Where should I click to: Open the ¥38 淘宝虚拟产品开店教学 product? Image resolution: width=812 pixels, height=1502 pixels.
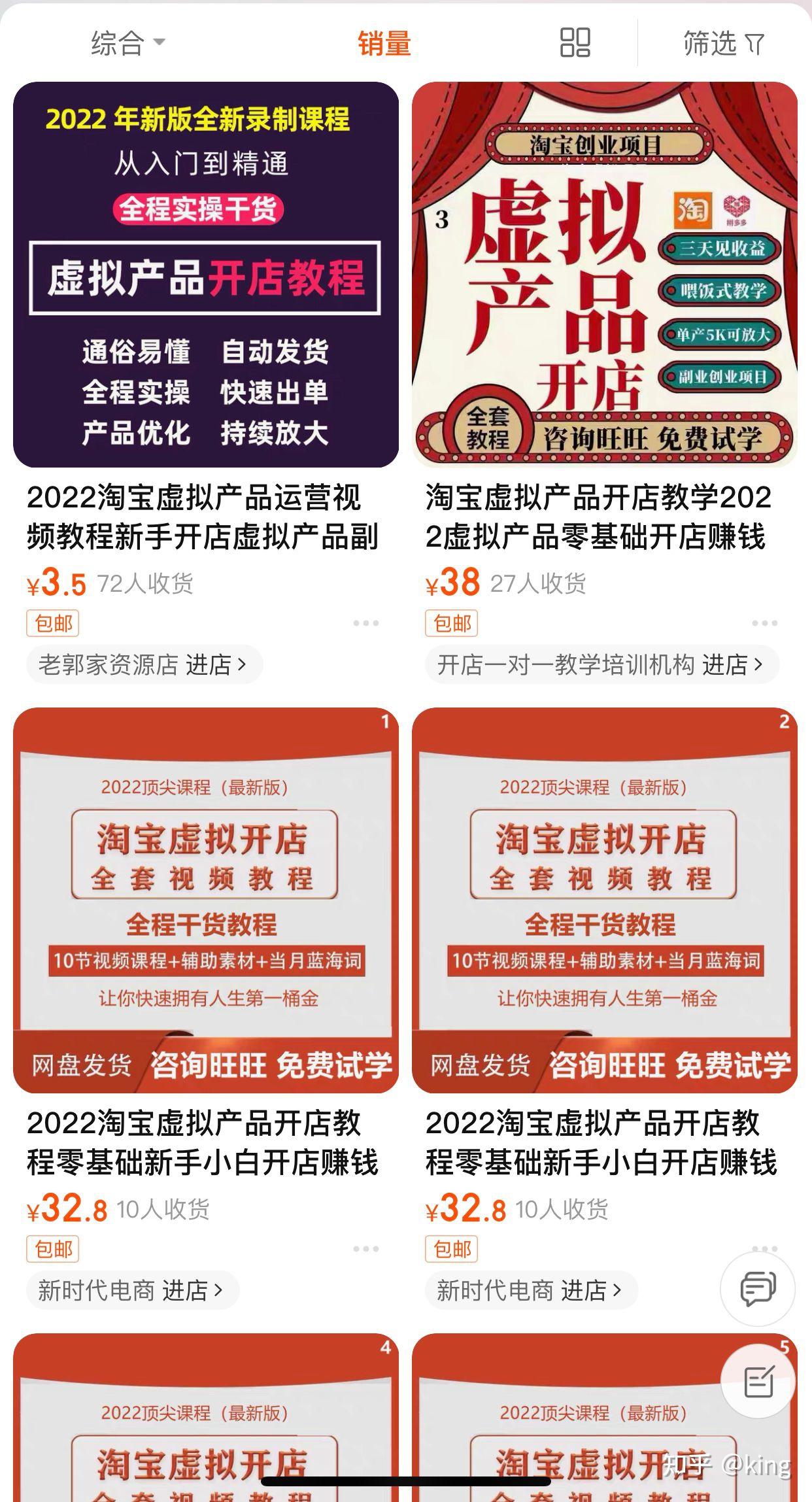pyautogui.click(x=605, y=275)
